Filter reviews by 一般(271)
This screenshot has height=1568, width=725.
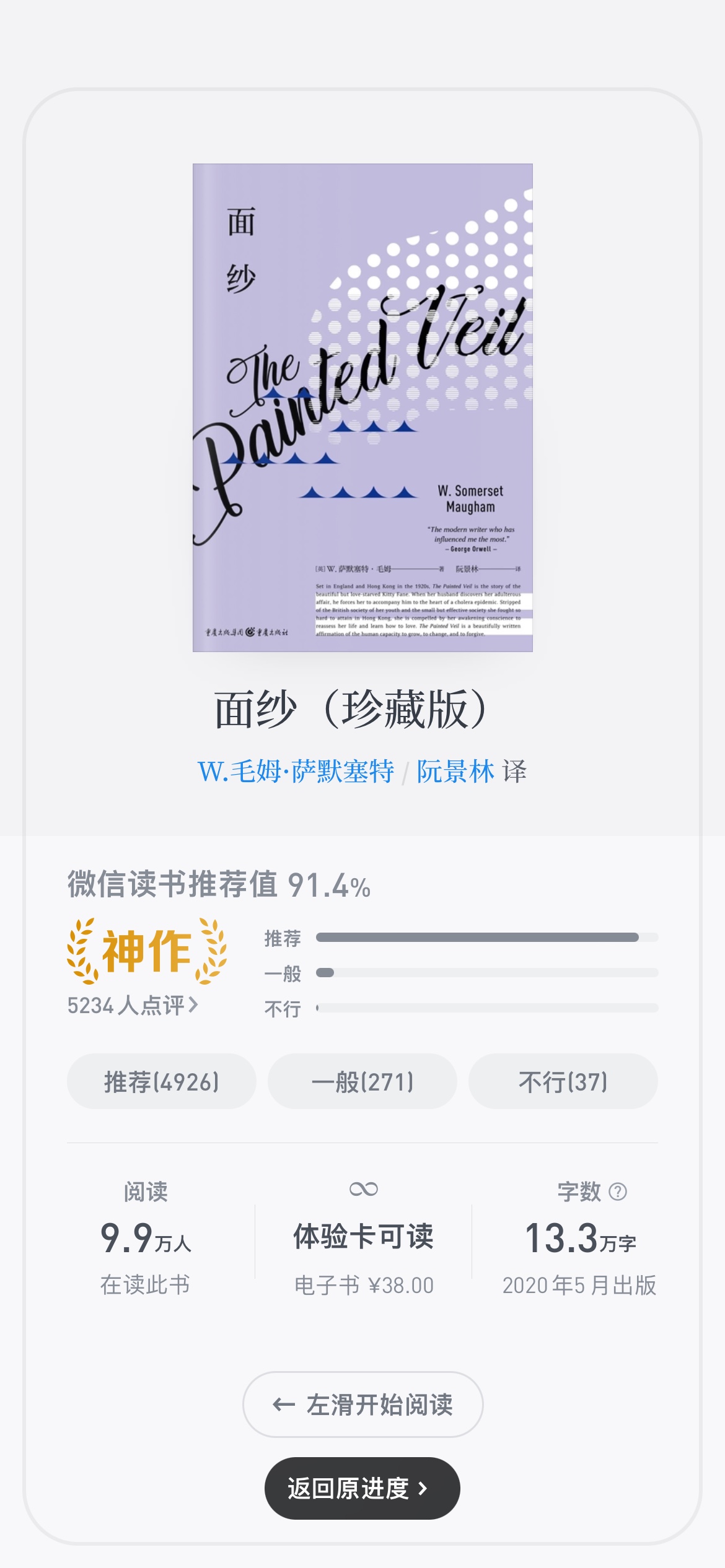coord(362,1082)
